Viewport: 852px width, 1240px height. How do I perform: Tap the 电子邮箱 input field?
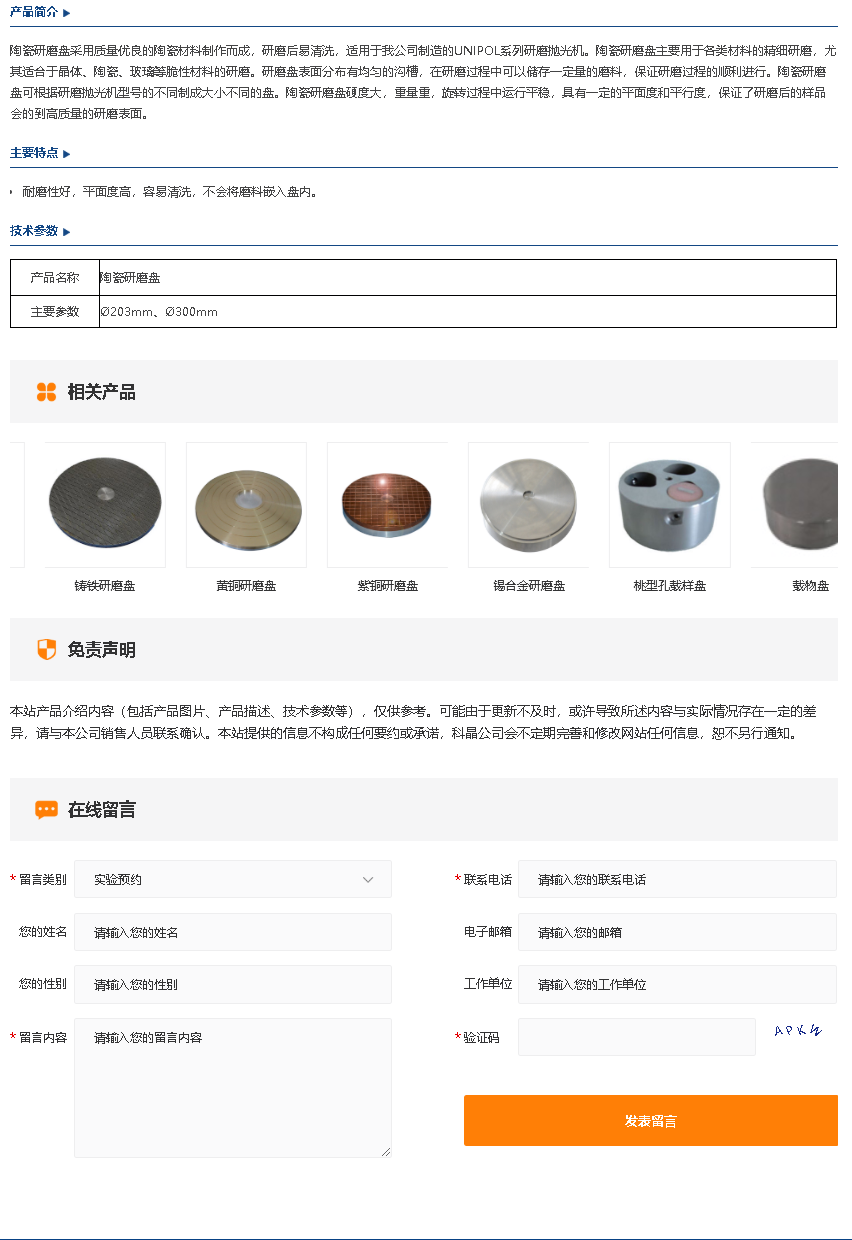click(x=677, y=932)
